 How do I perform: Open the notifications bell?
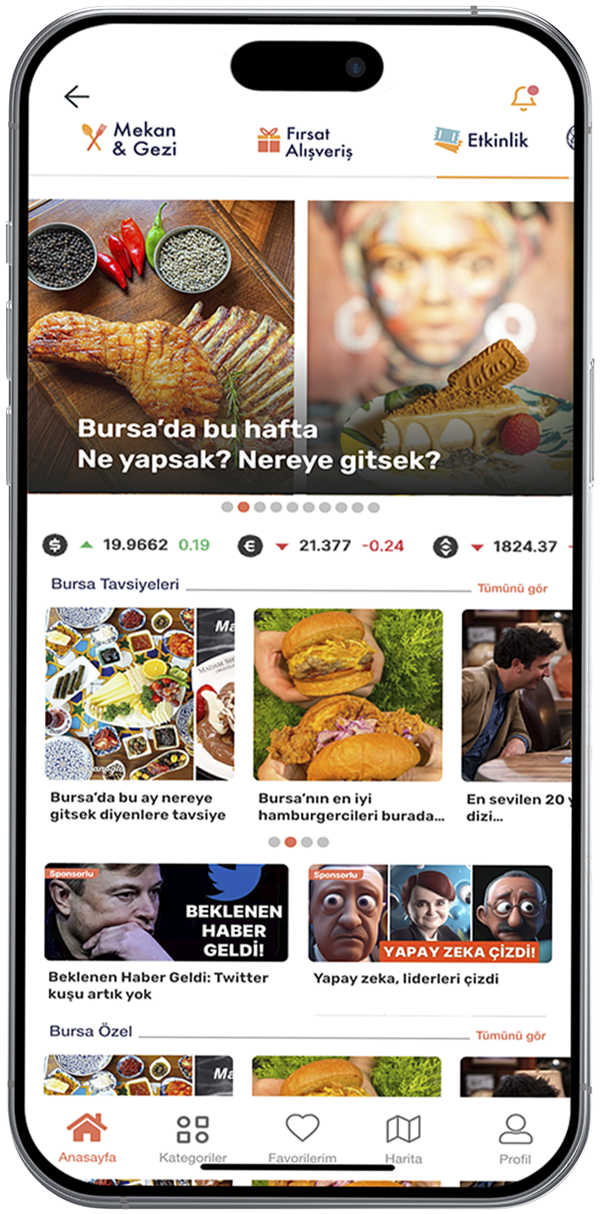pyautogui.click(x=523, y=97)
